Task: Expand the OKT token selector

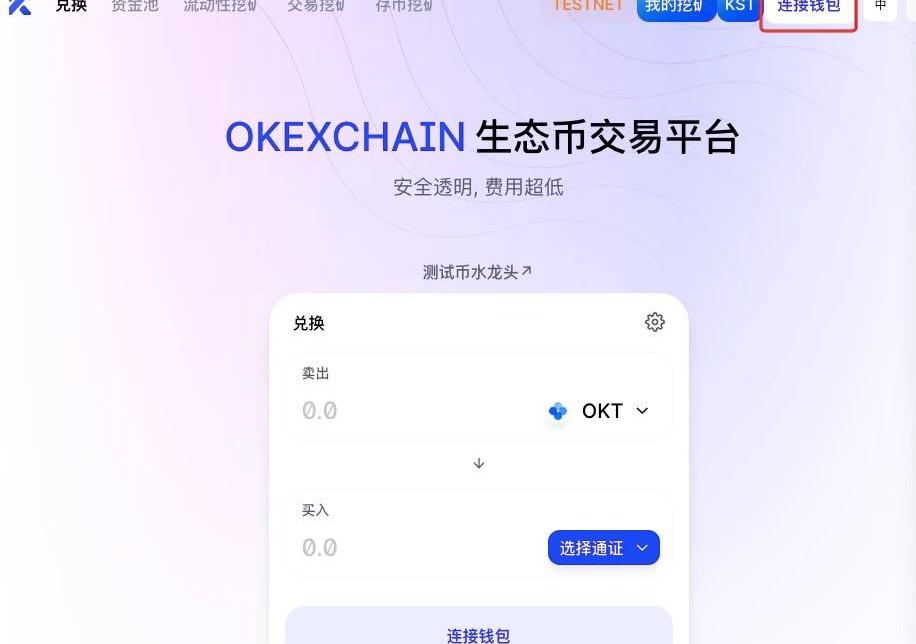Action: point(600,411)
